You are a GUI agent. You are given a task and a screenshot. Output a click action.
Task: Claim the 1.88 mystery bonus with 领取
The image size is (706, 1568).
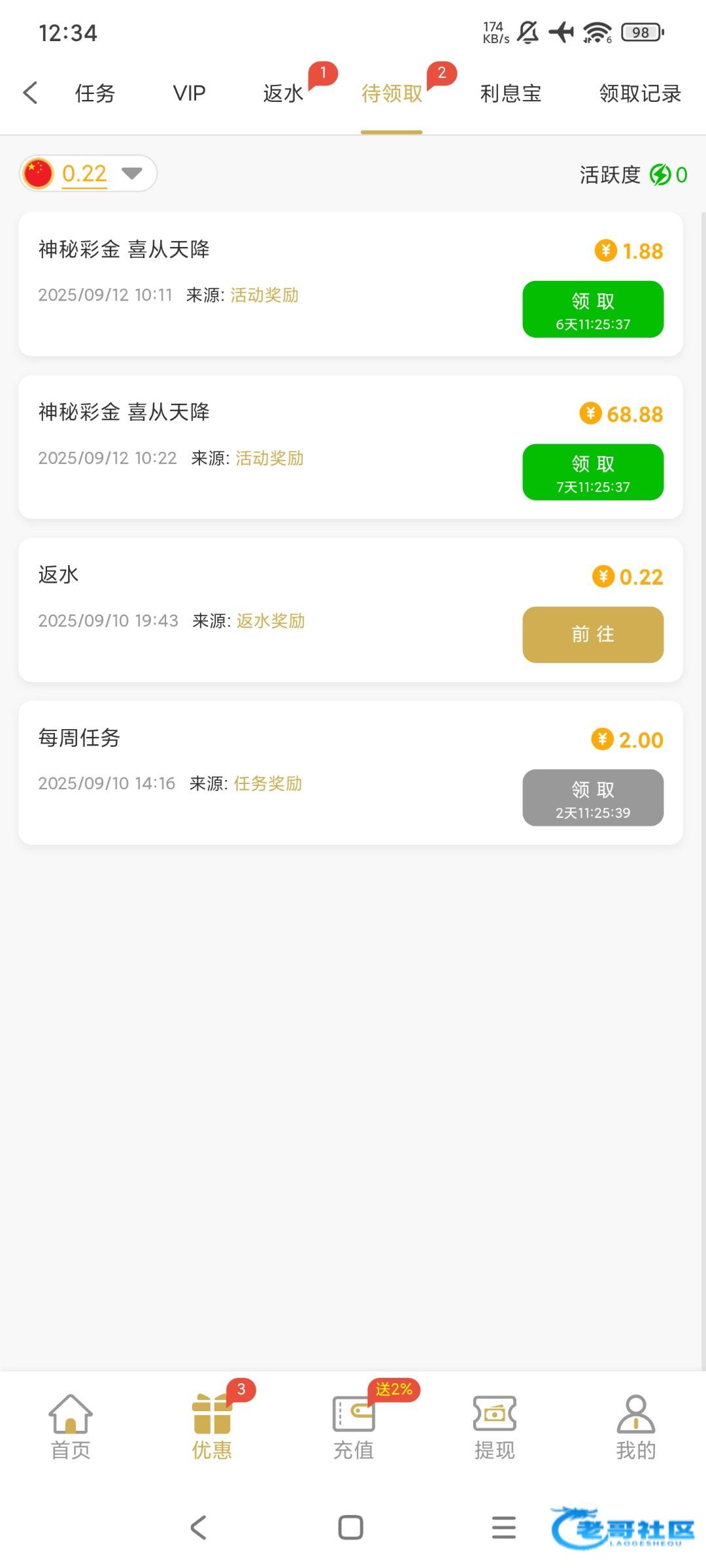(x=592, y=309)
